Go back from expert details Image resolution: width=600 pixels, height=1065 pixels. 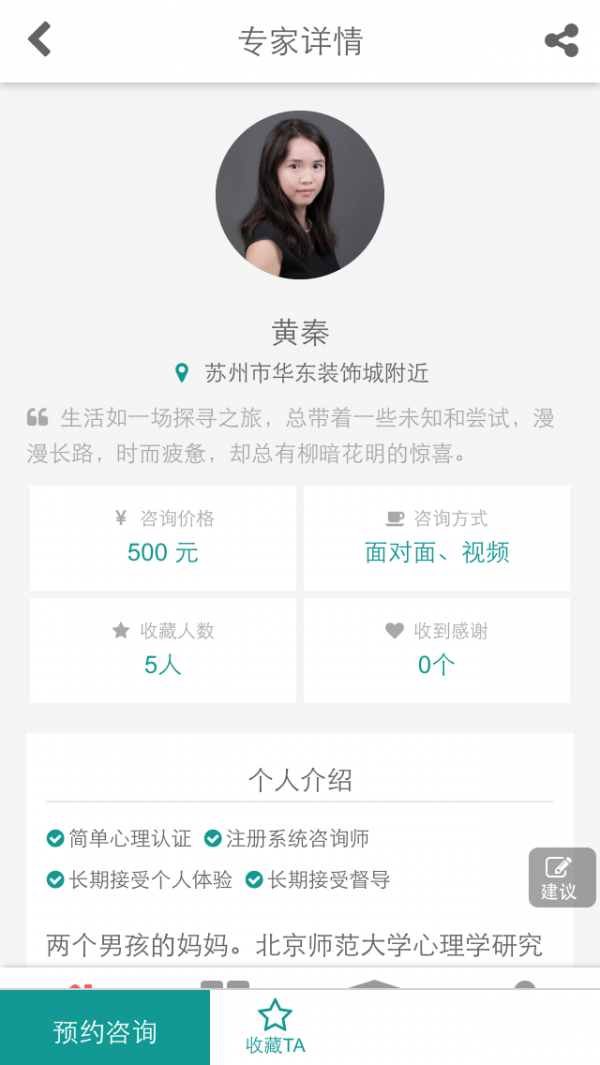[39, 40]
